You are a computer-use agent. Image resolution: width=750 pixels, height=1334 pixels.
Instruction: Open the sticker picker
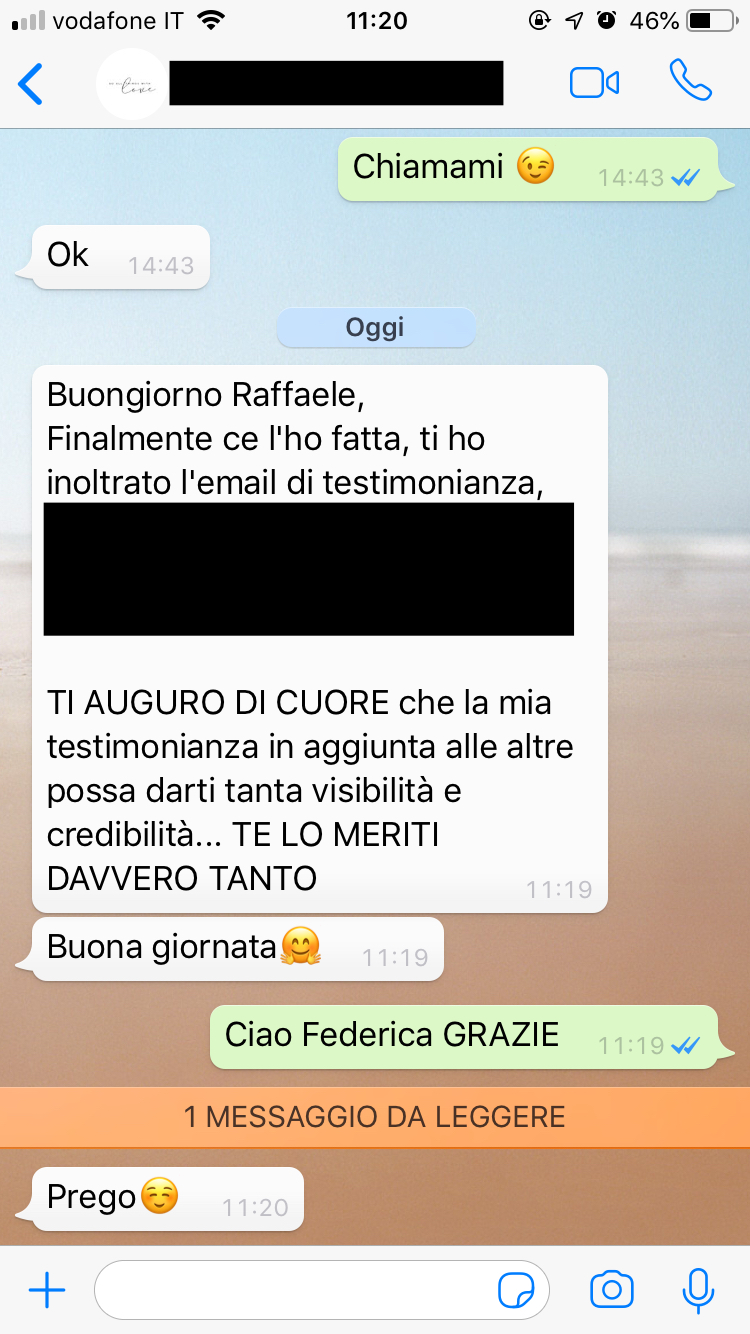516,1290
